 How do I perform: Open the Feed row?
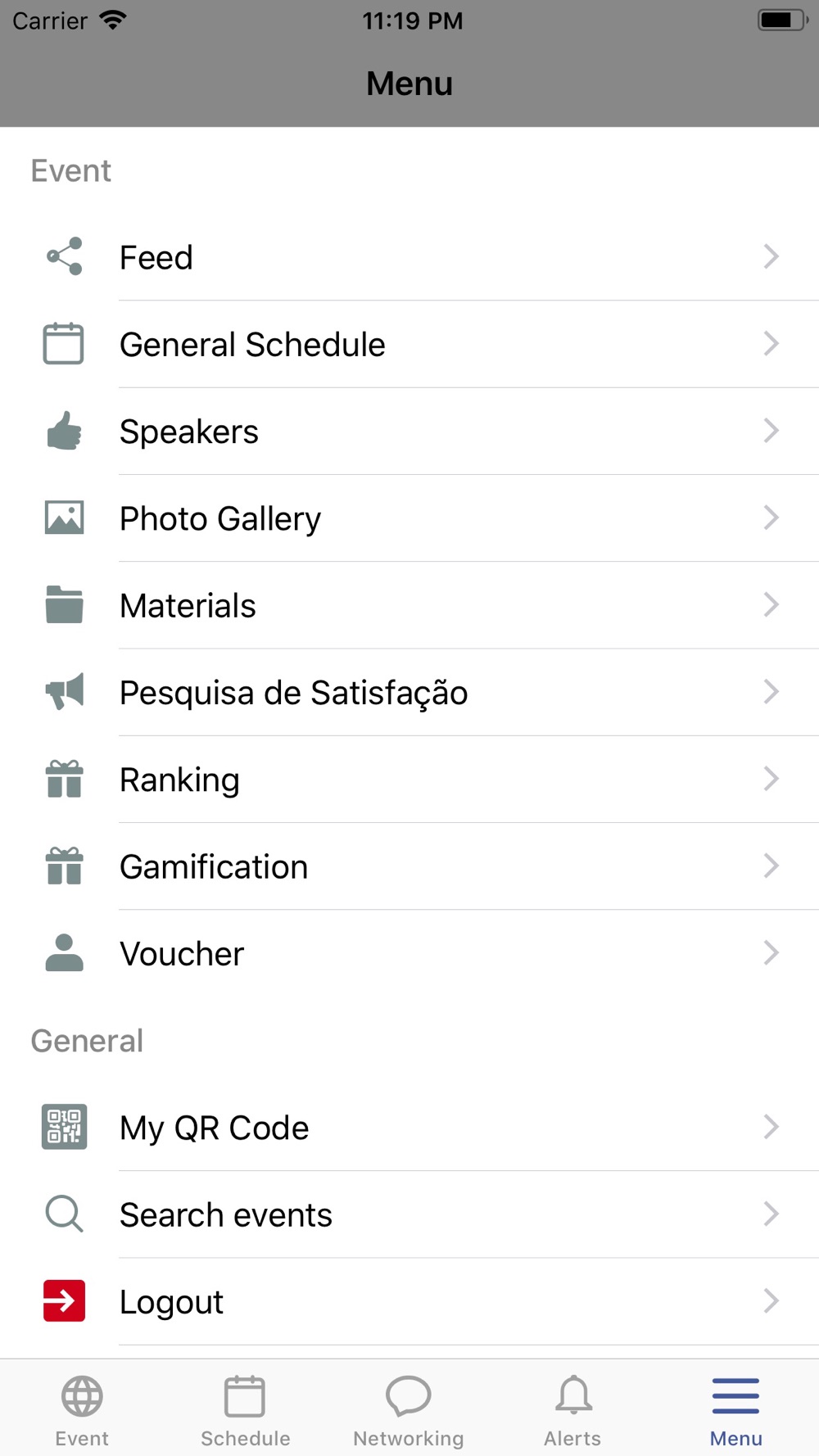[x=409, y=257]
